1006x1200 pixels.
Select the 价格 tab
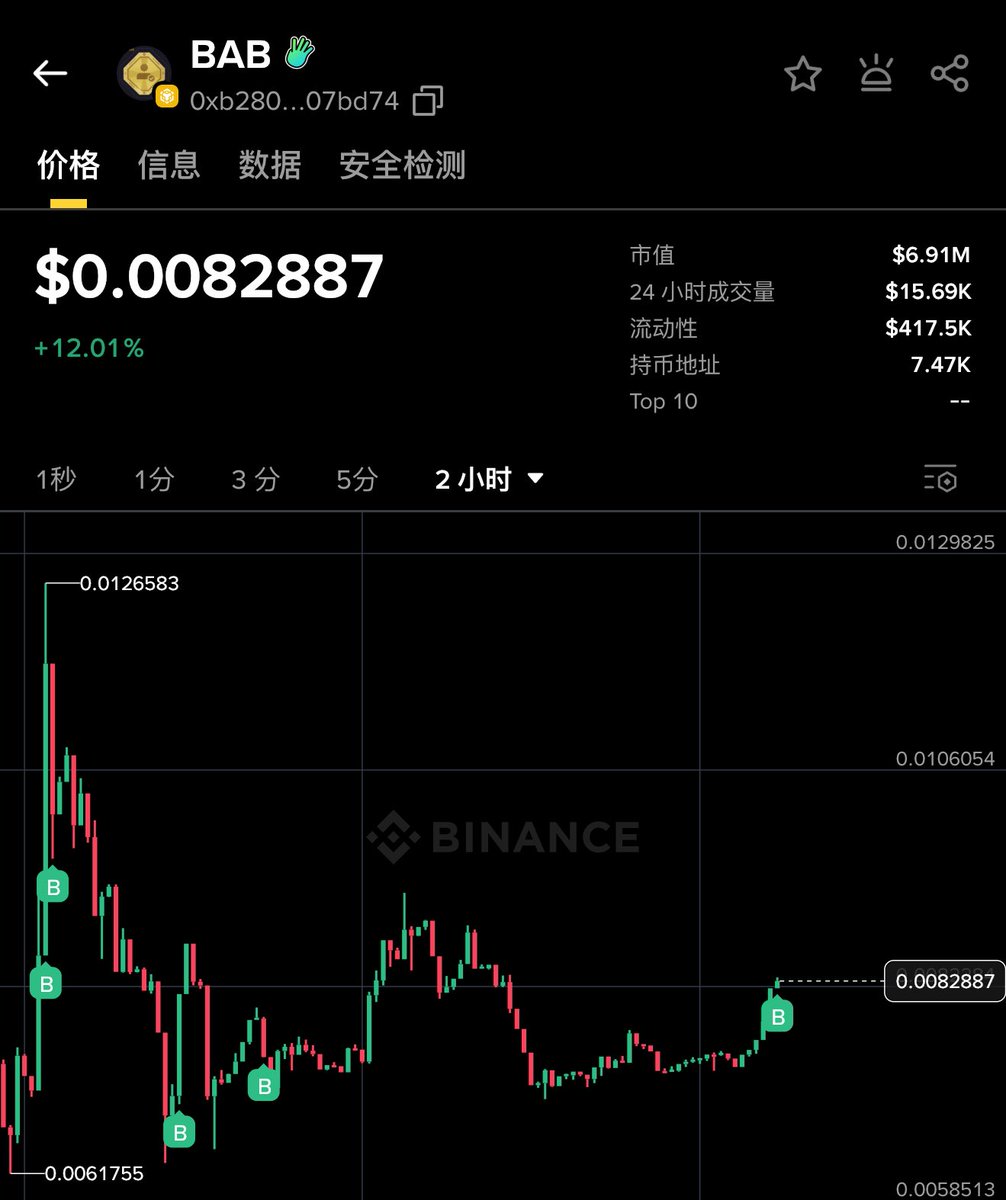(x=68, y=165)
